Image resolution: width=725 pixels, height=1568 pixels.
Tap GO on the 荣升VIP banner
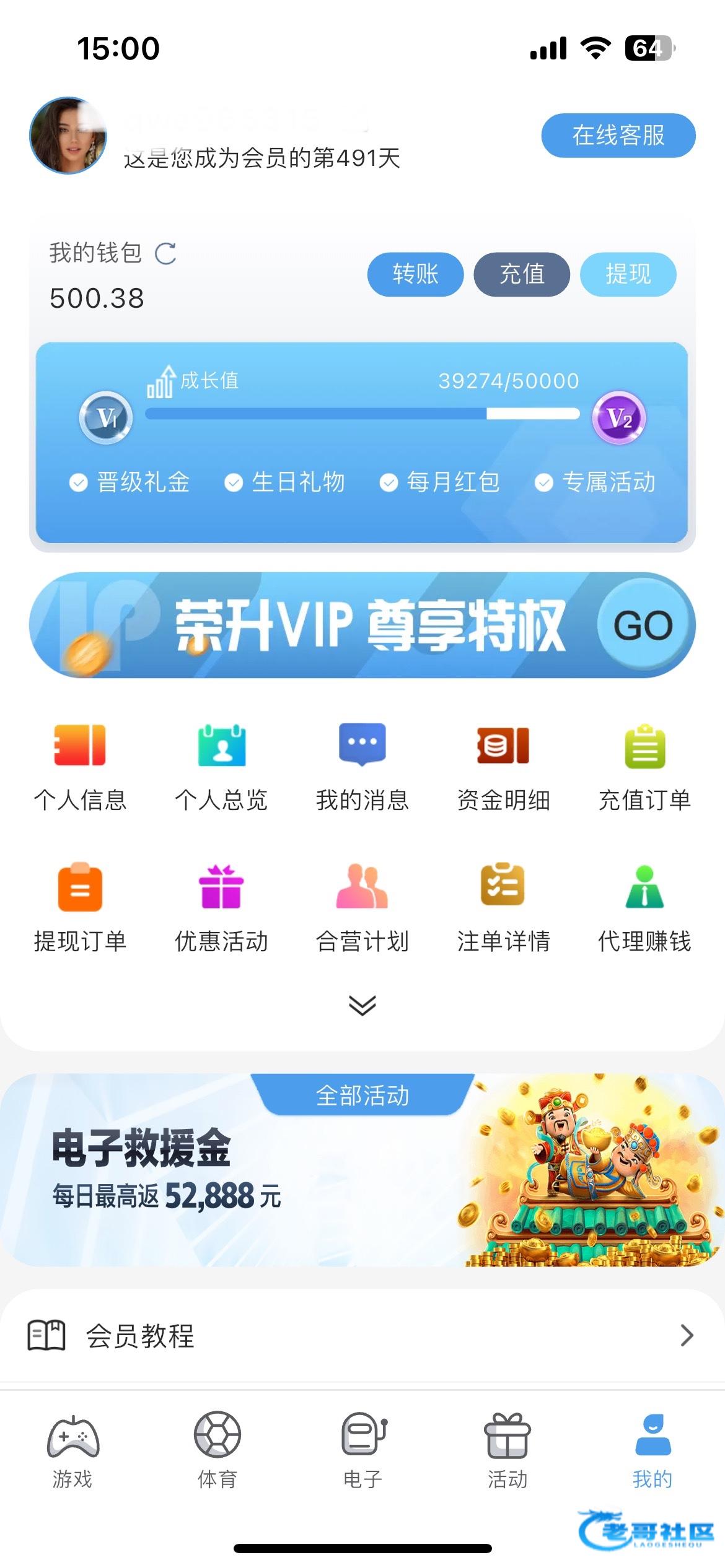click(643, 625)
